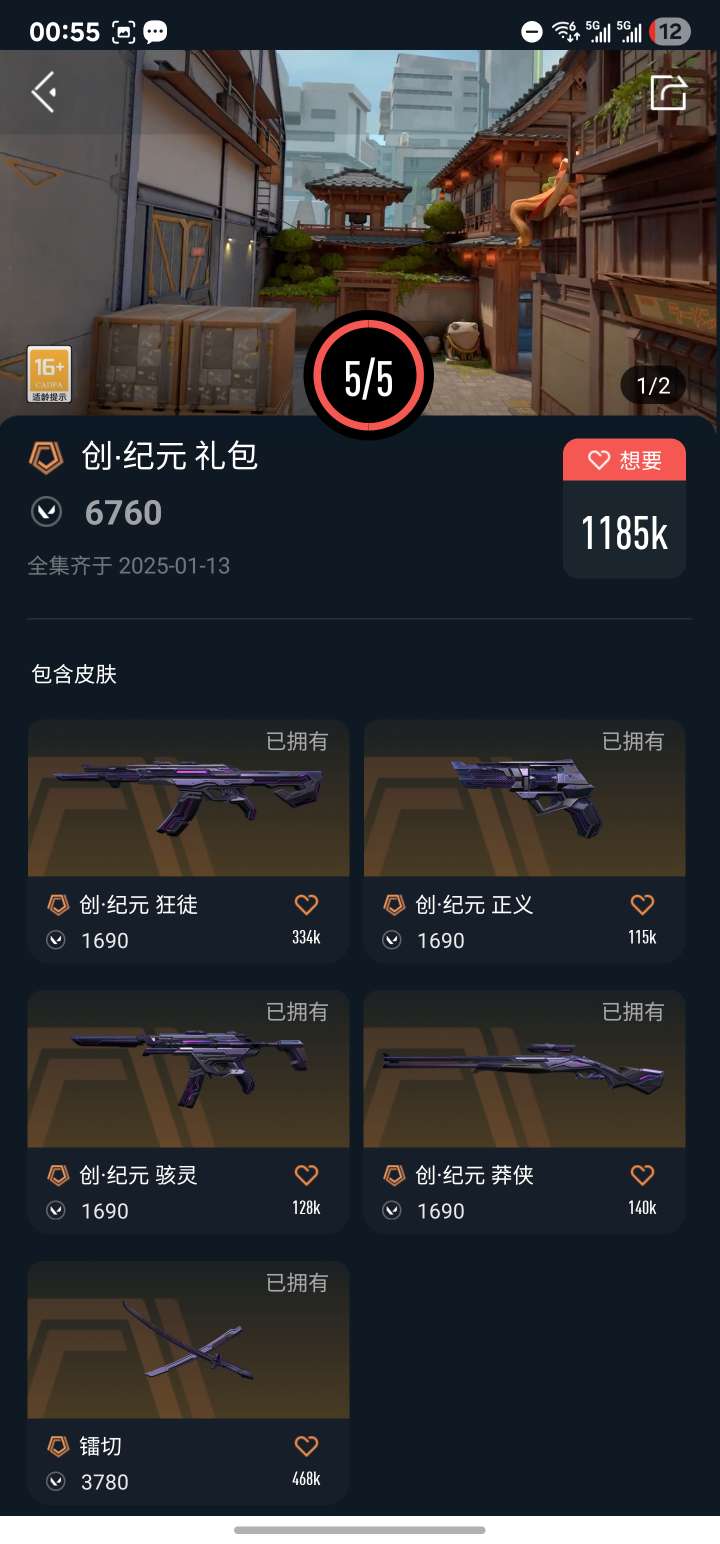The image size is (720, 1544).
Task: Share this bundle page
Action: point(668,92)
